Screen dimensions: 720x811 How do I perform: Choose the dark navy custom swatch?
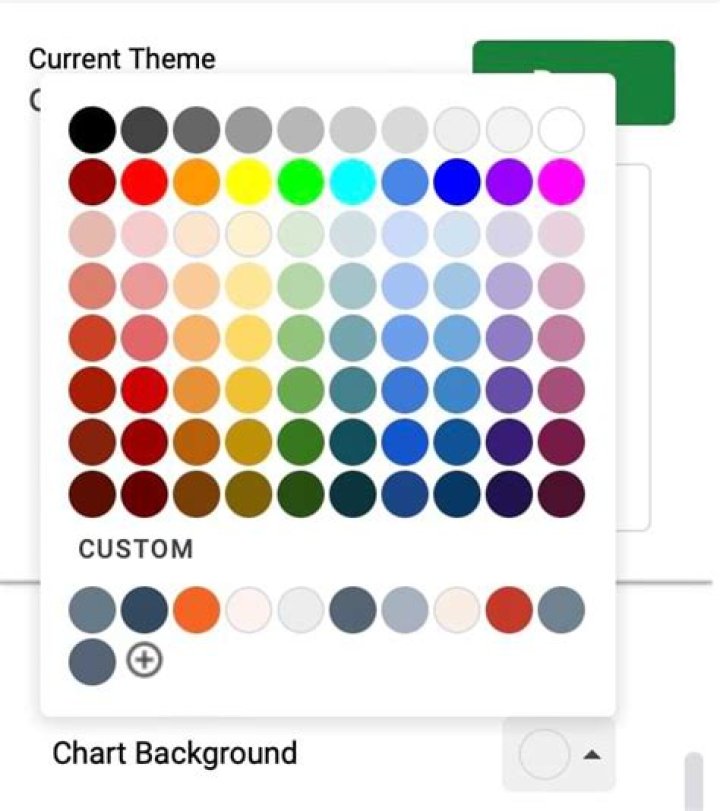(145, 610)
